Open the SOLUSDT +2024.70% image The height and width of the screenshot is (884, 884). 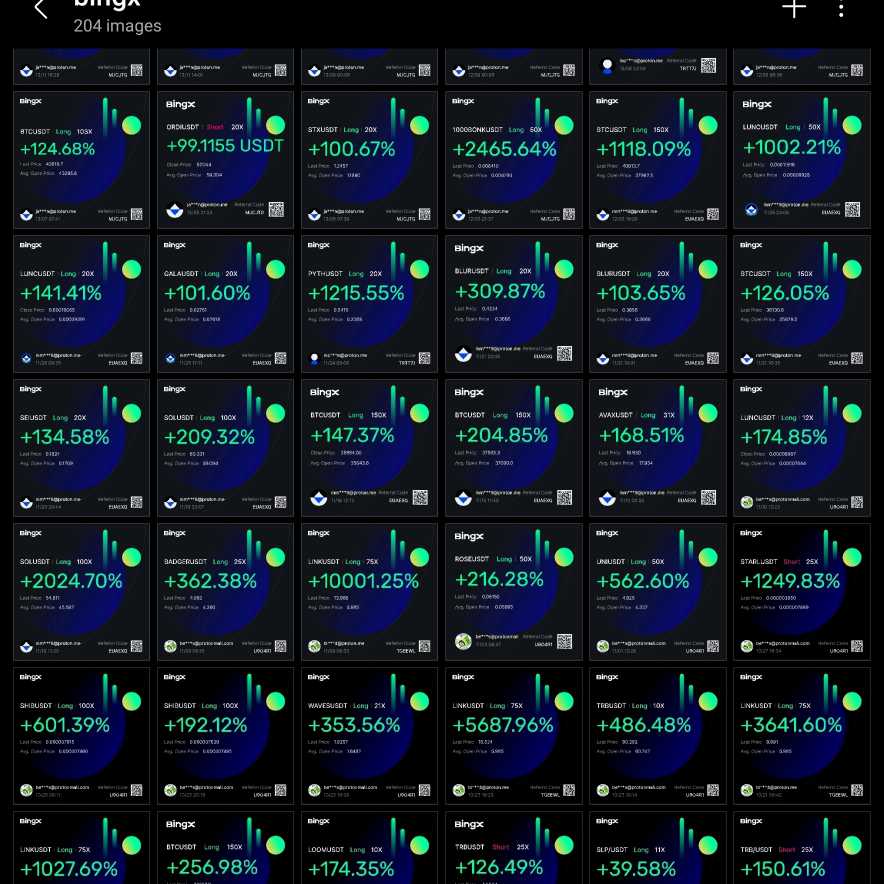81,591
